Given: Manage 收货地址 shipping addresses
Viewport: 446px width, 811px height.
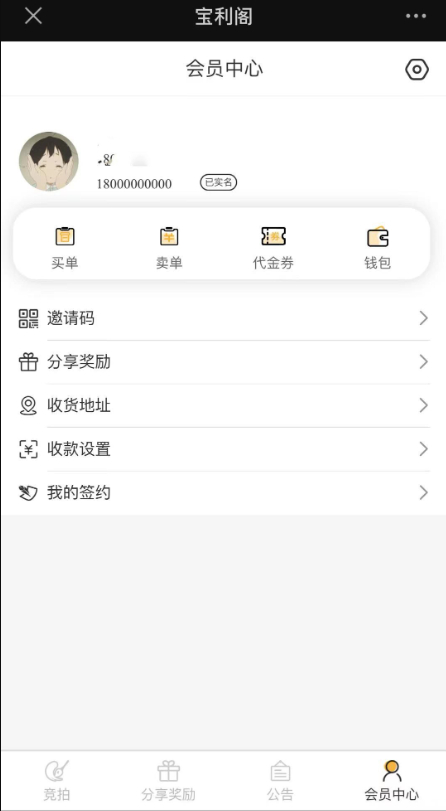Looking at the screenshot, I should point(223,406).
